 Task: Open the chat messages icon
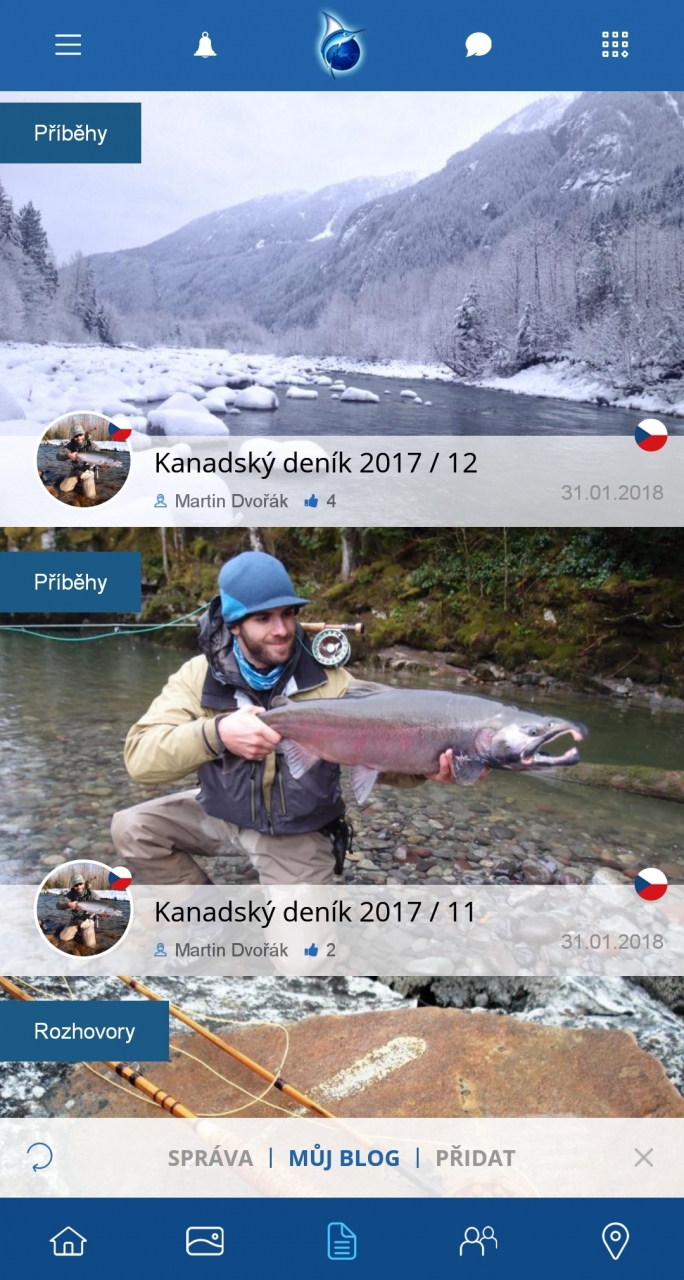pyautogui.click(x=478, y=45)
